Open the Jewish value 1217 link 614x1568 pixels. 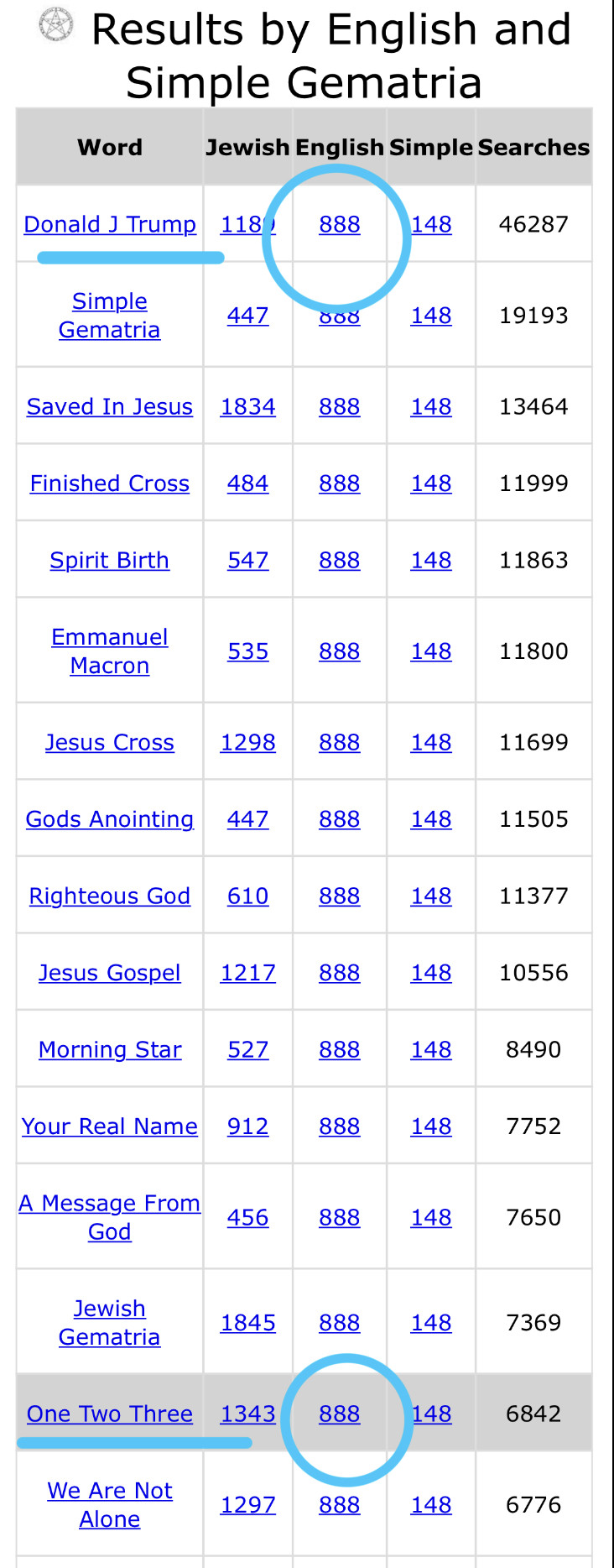pos(247,973)
